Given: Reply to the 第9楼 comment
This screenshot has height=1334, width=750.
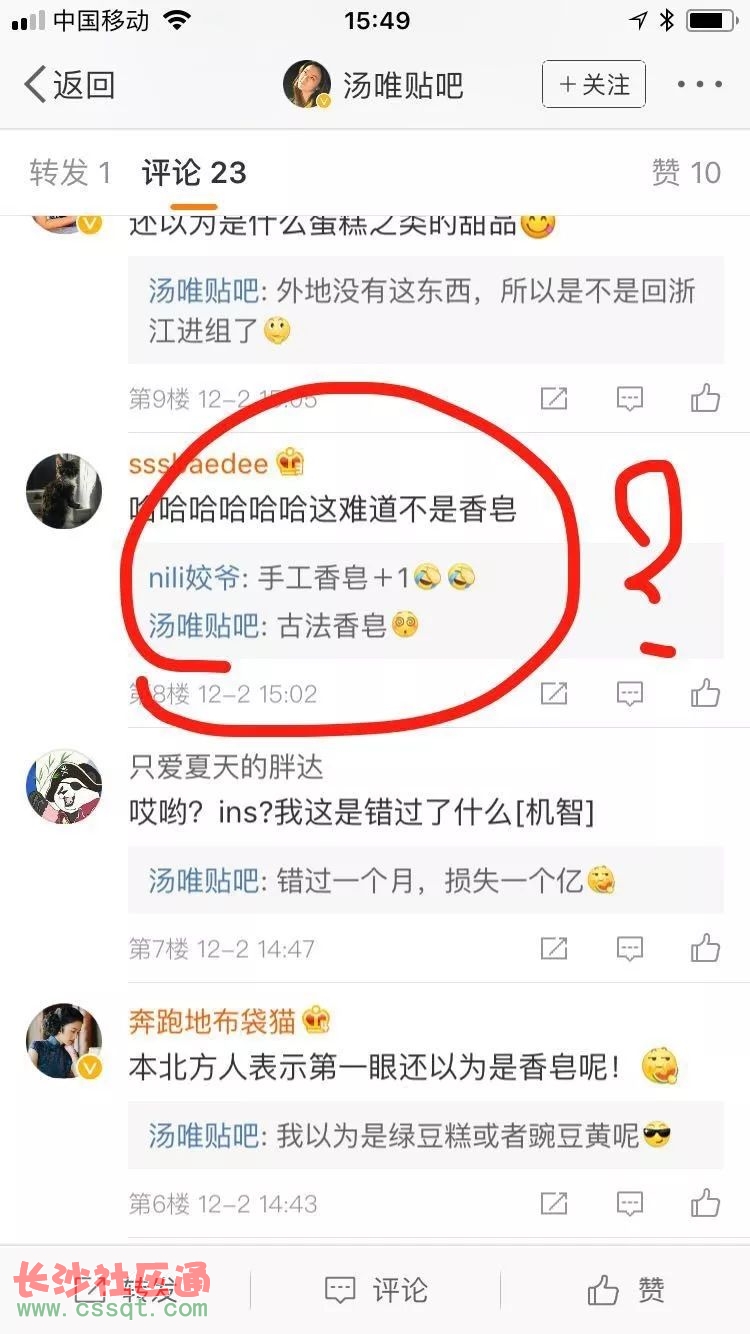Looking at the screenshot, I should (x=629, y=399).
